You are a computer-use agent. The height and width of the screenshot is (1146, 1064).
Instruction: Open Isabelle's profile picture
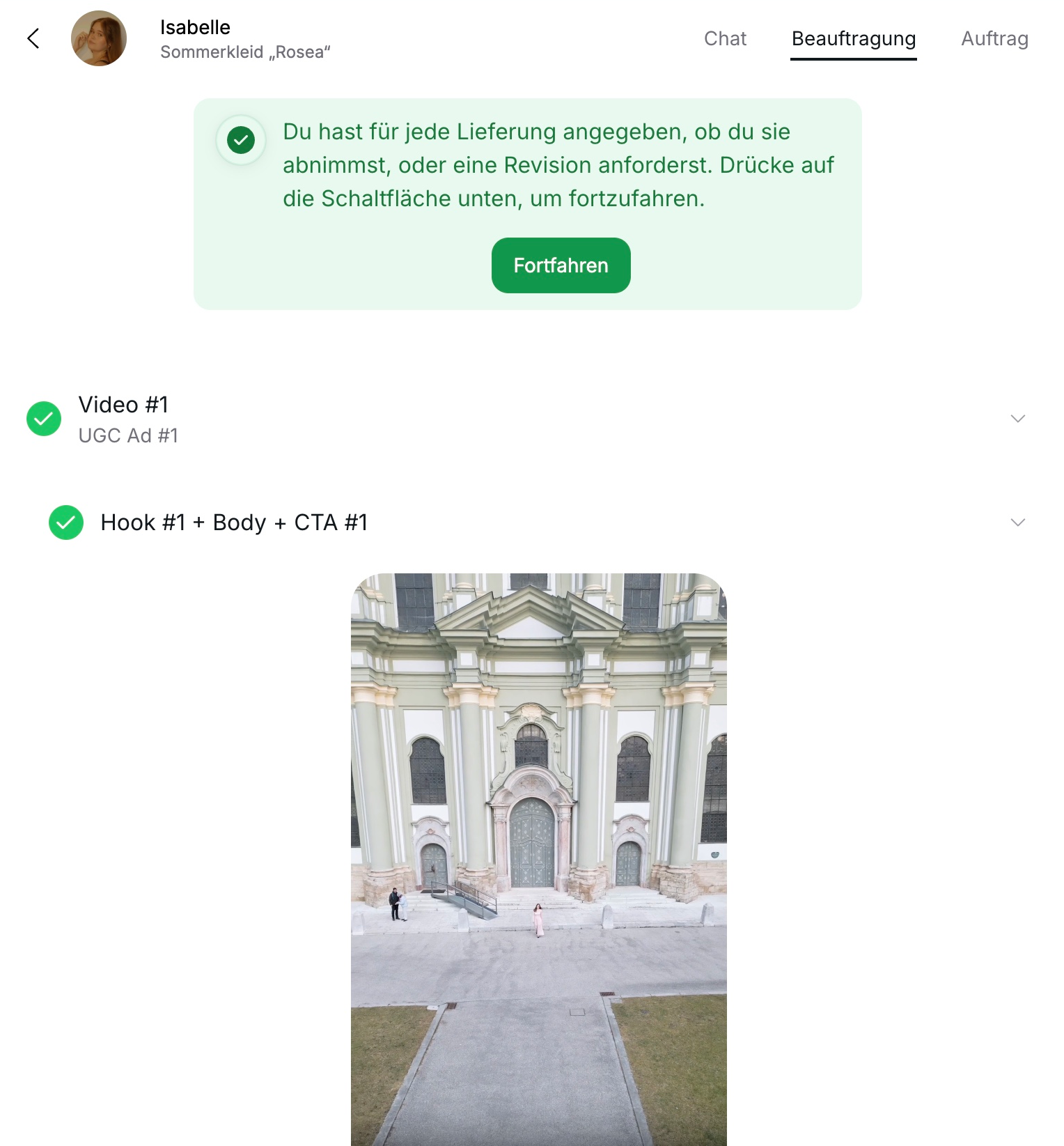pyautogui.click(x=99, y=38)
